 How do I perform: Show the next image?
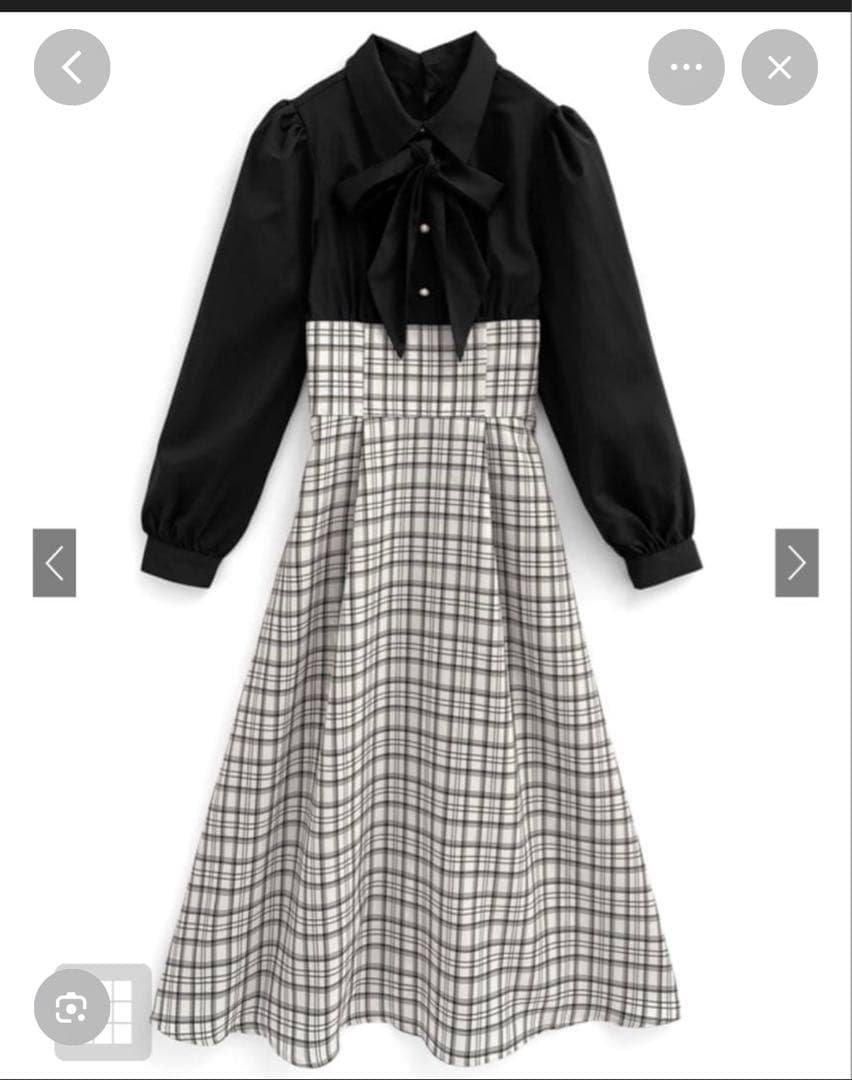pyautogui.click(x=797, y=563)
